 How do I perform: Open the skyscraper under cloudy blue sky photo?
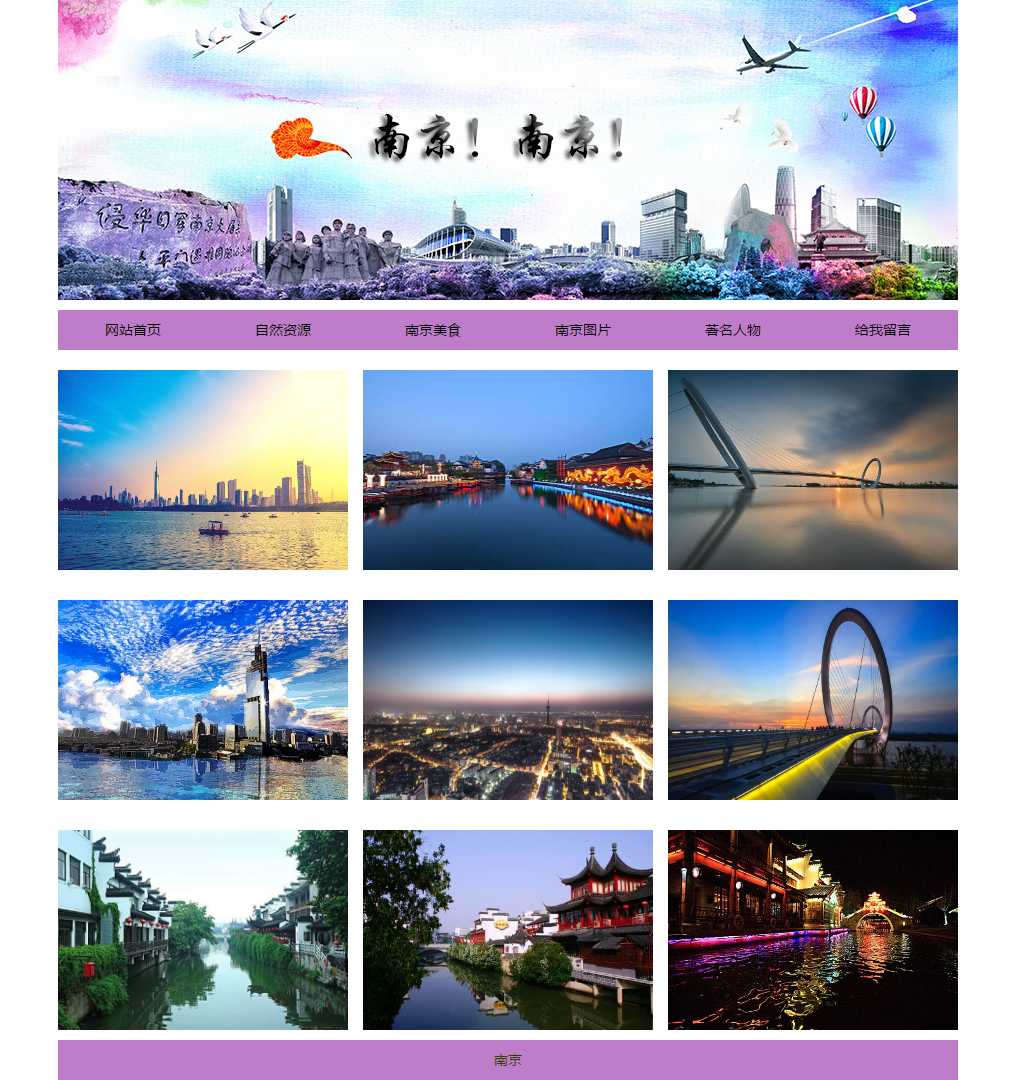point(203,700)
